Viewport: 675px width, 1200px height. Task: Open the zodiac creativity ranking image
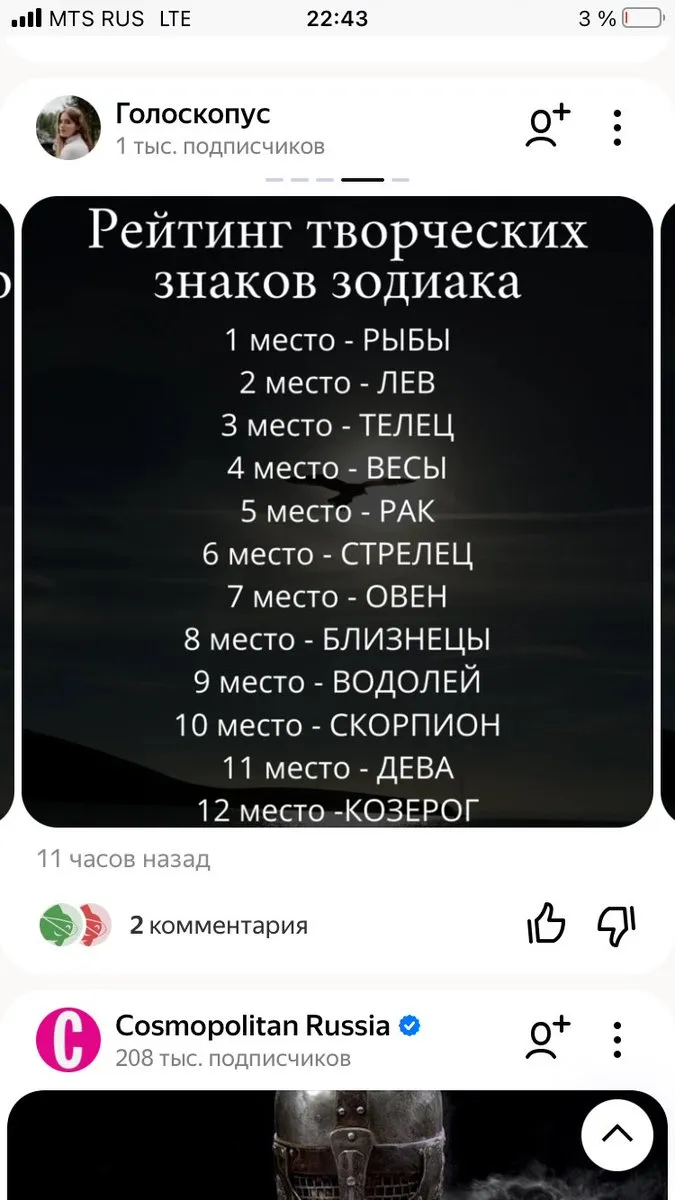tap(337, 511)
